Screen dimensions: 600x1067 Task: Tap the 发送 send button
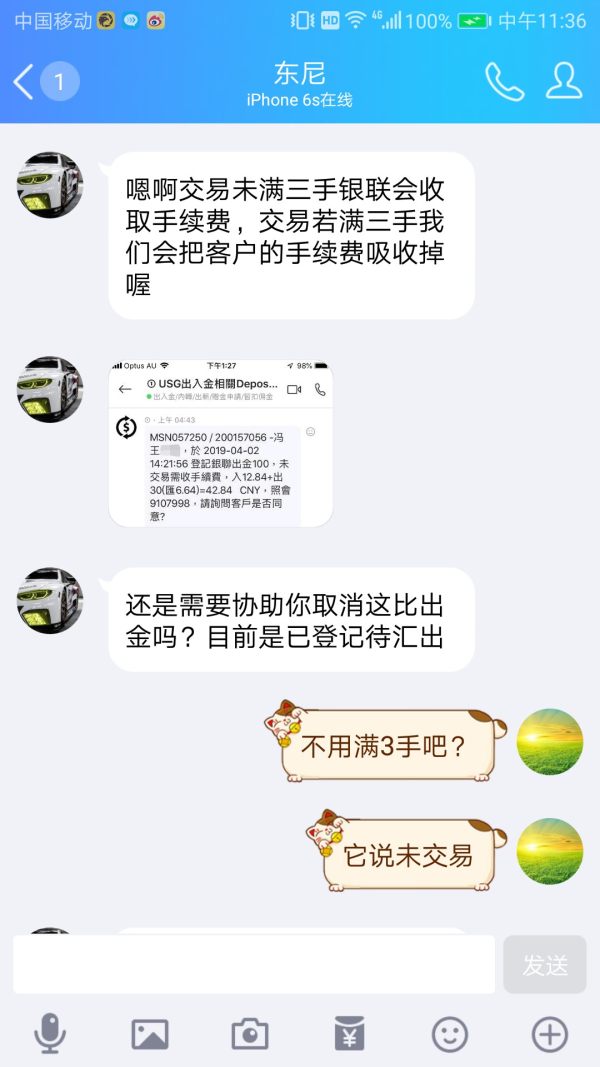(545, 964)
